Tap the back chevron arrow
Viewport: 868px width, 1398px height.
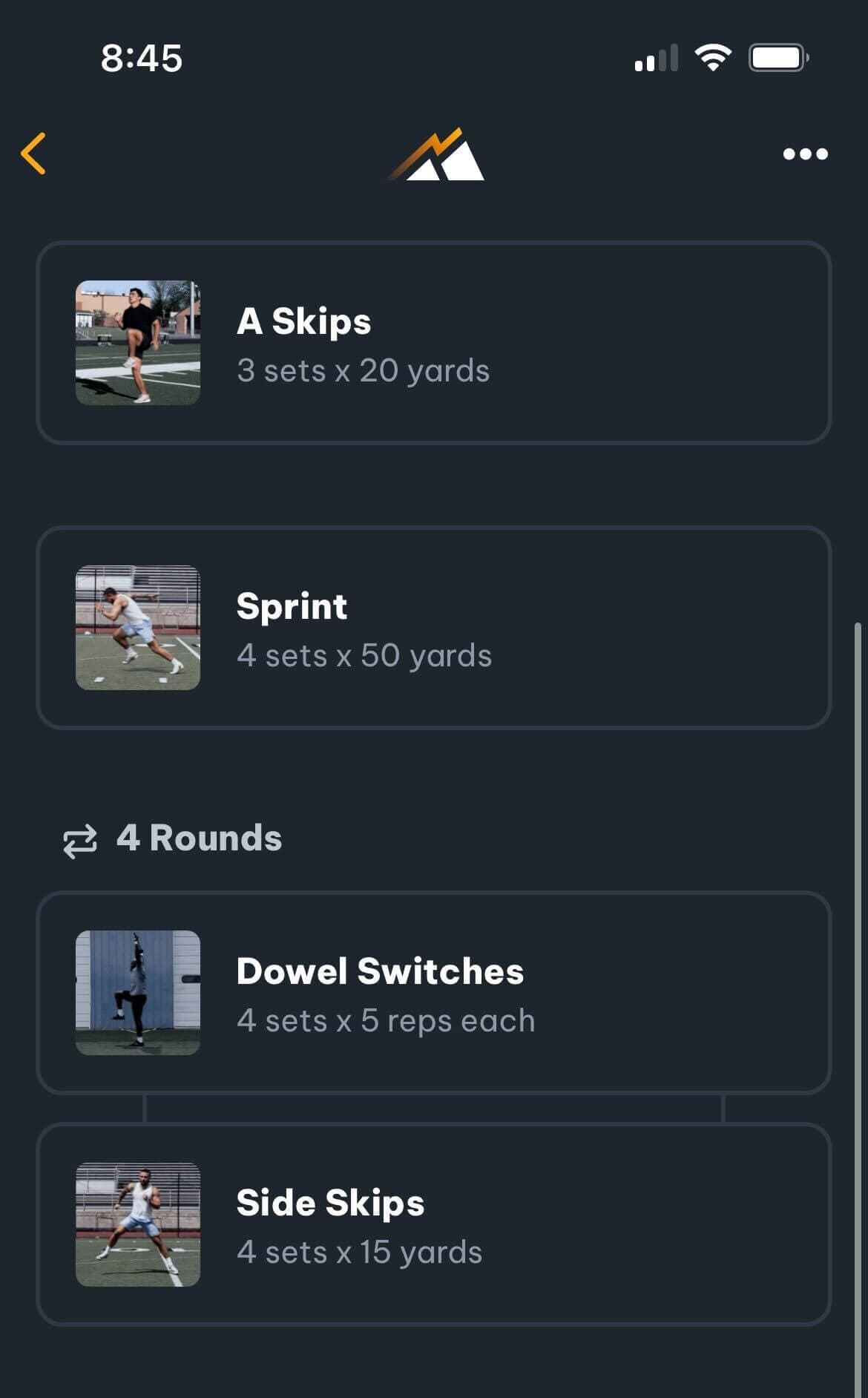tap(34, 154)
